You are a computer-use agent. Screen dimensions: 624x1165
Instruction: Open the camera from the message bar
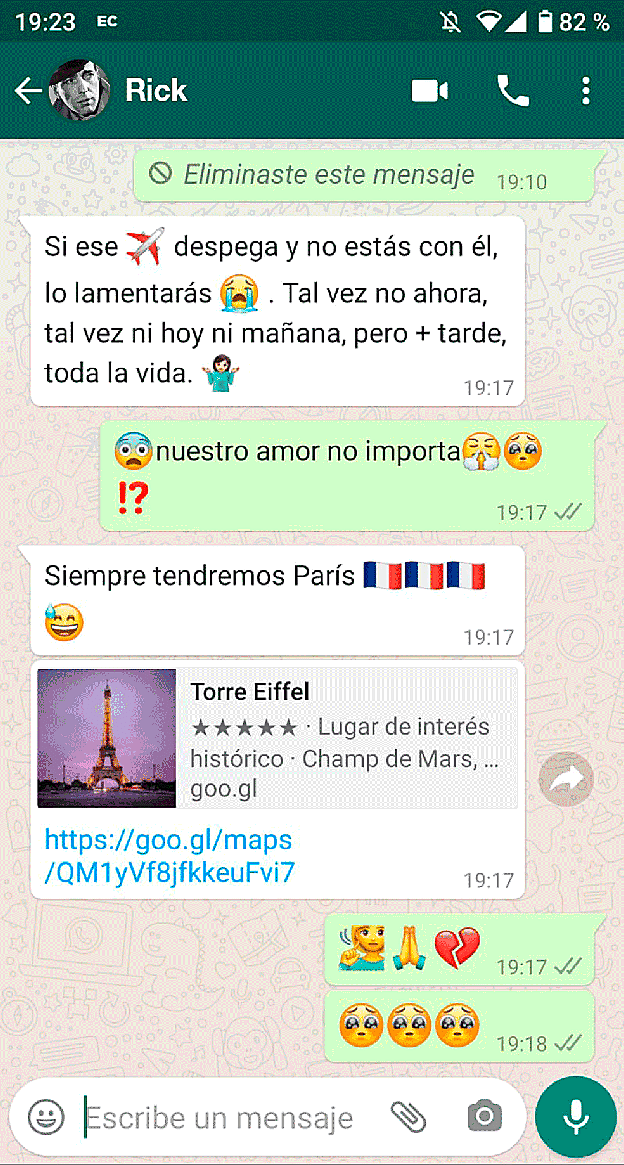[485, 1117]
